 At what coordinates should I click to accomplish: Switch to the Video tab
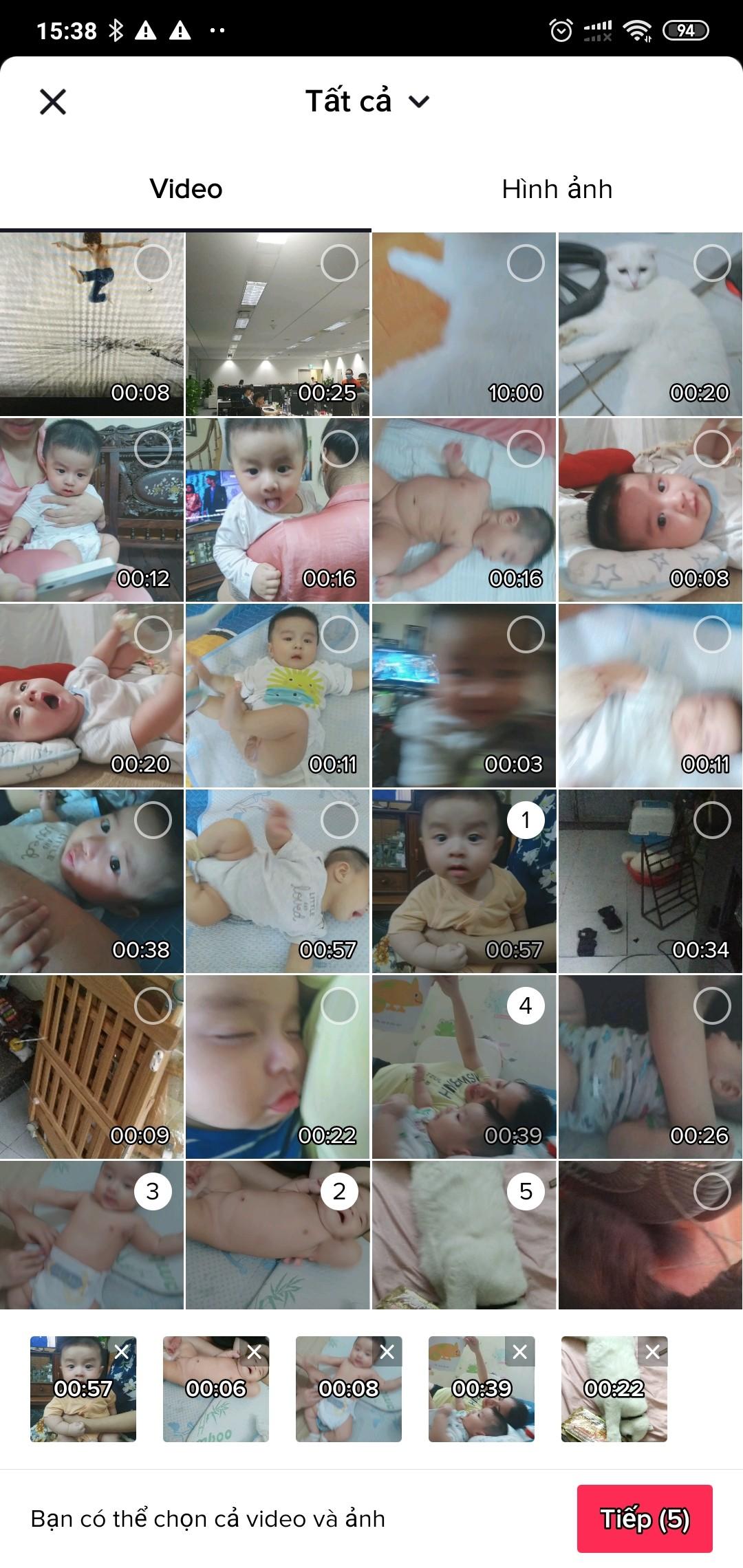click(x=186, y=189)
